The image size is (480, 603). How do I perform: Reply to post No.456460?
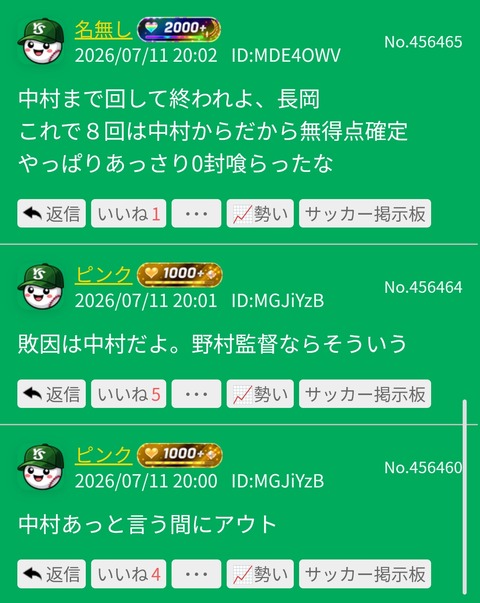pyautogui.click(x=52, y=574)
